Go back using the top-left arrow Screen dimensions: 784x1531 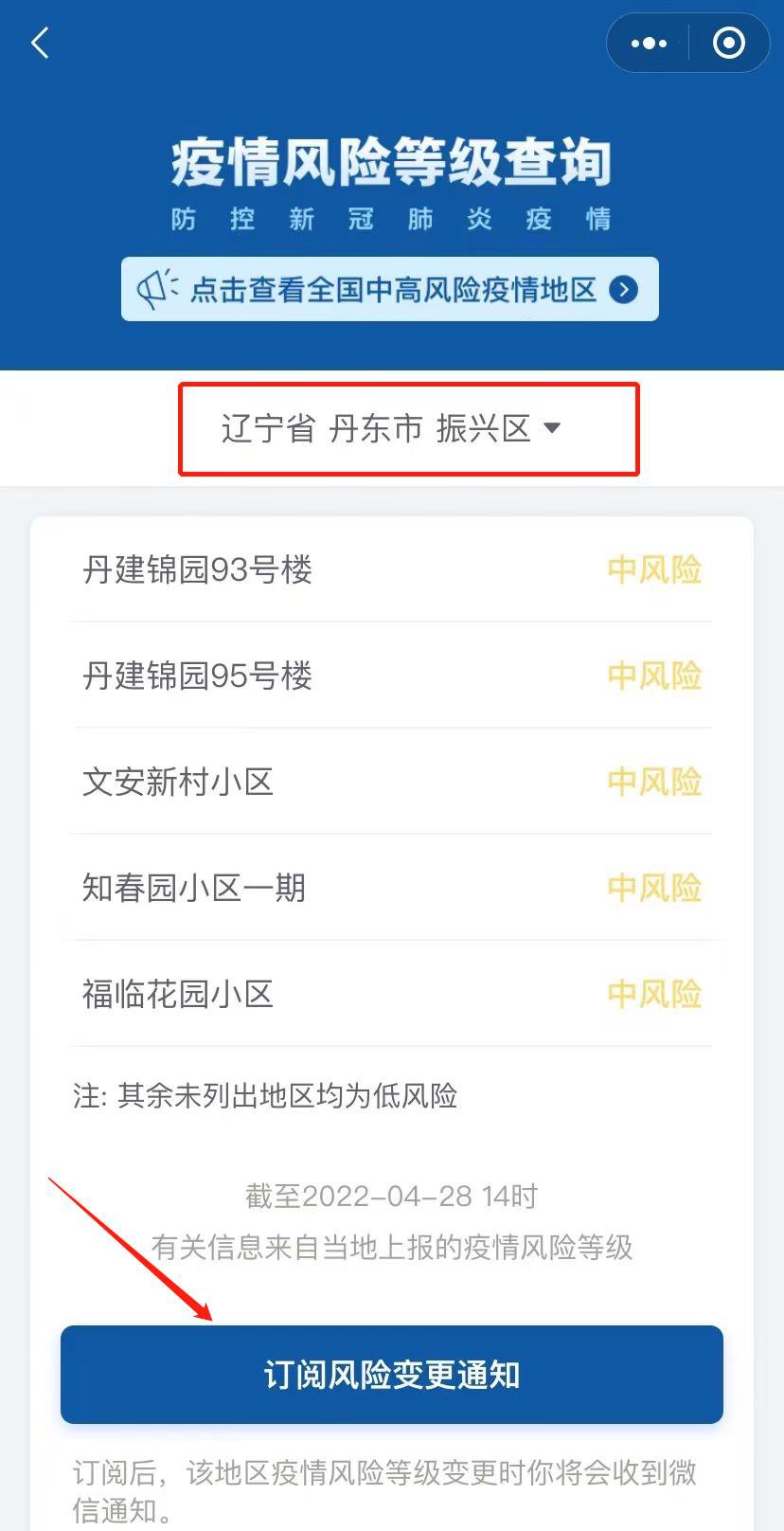pos(40,43)
